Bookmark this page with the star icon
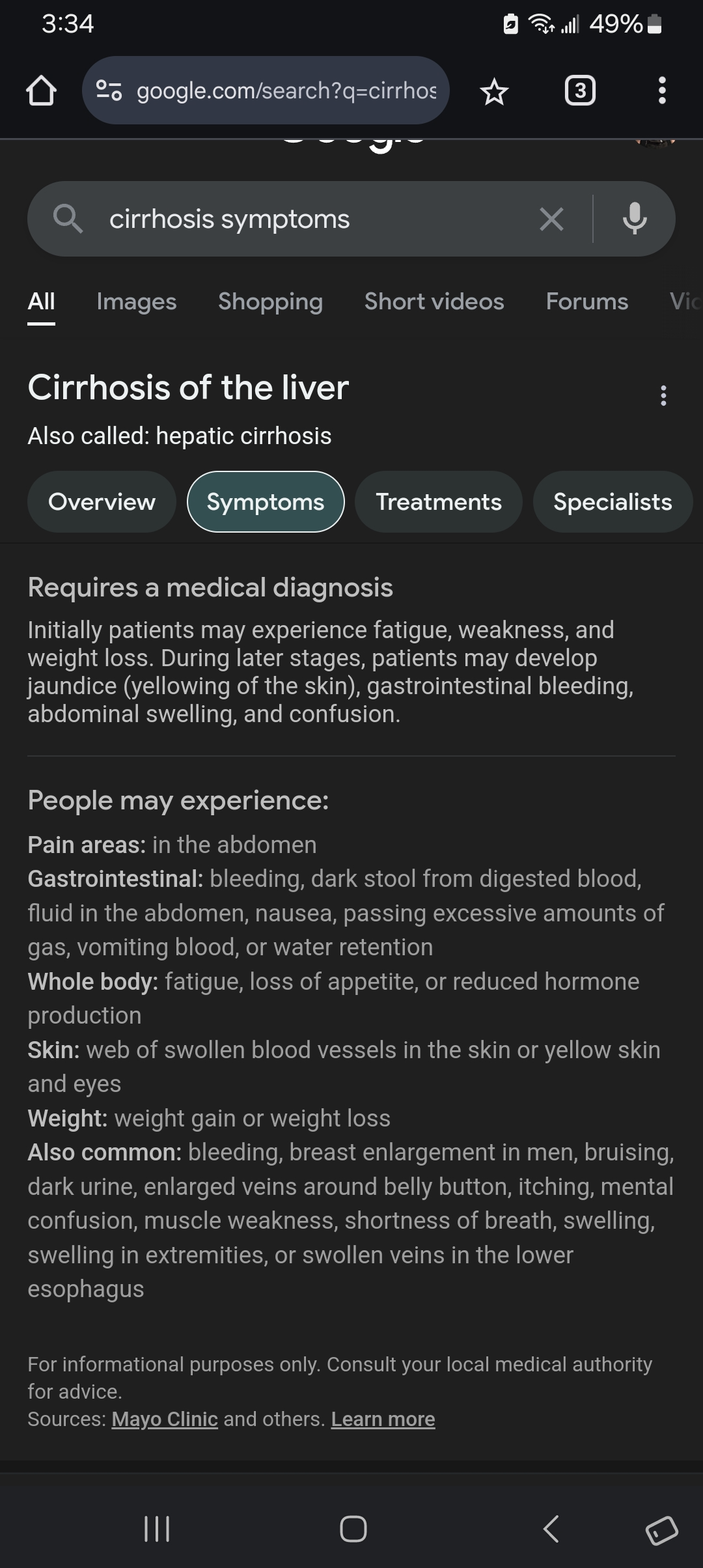The height and width of the screenshot is (1568, 703). point(494,91)
